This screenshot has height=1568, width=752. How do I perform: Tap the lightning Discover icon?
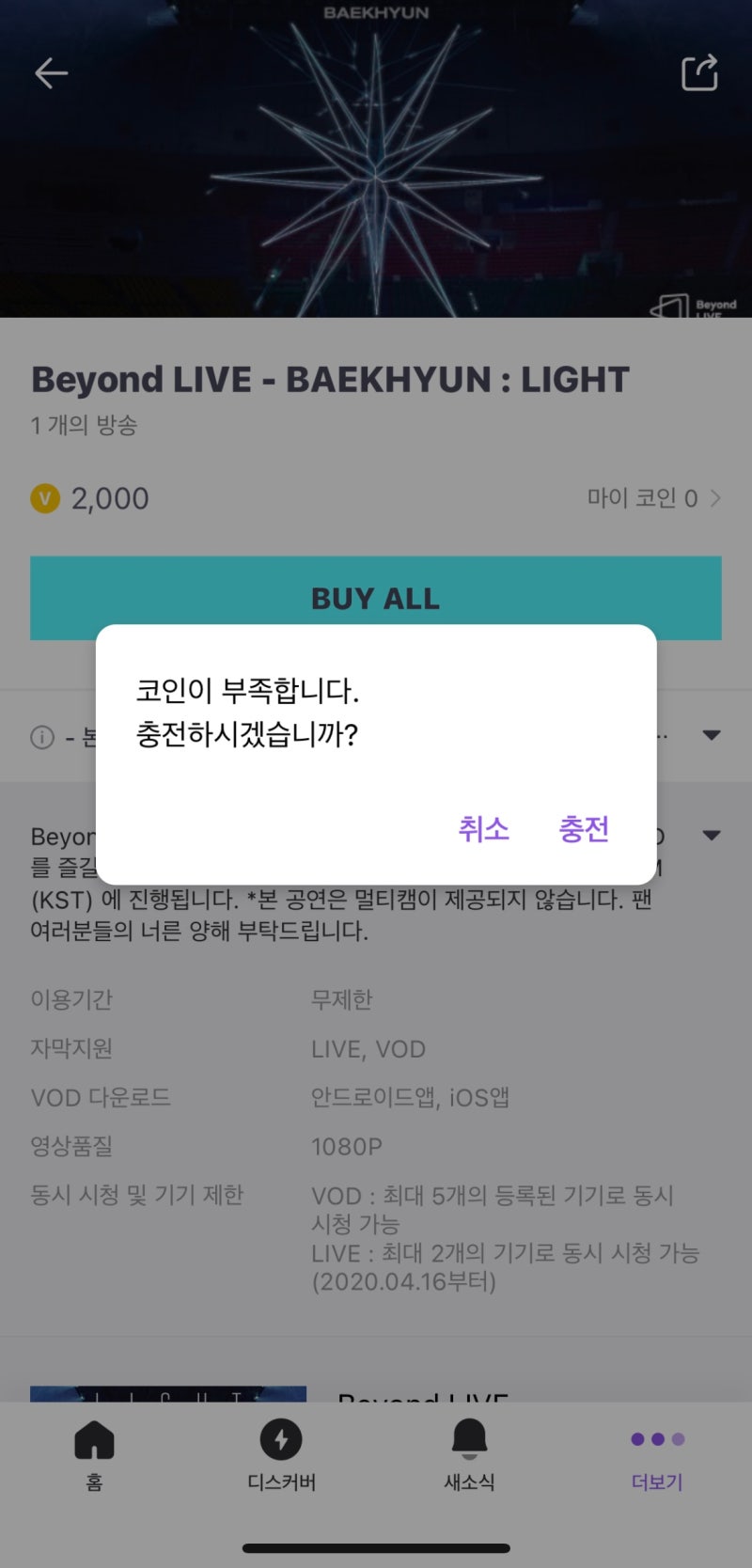(x=282, y=1440)
